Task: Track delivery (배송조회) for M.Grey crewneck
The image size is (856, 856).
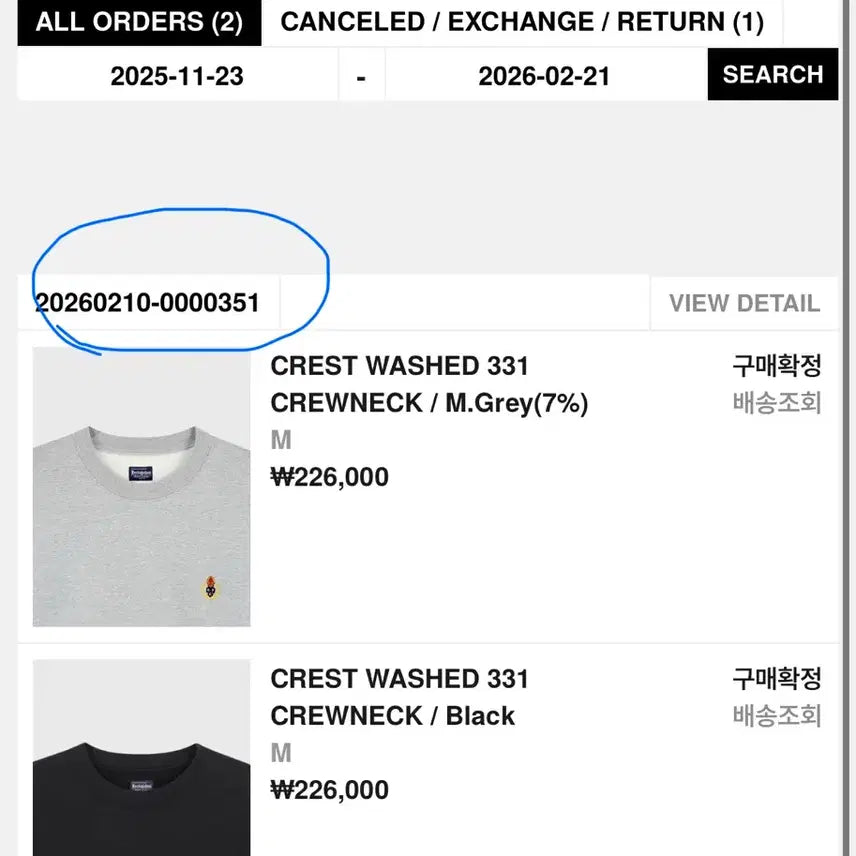Action: coord(777,403)
